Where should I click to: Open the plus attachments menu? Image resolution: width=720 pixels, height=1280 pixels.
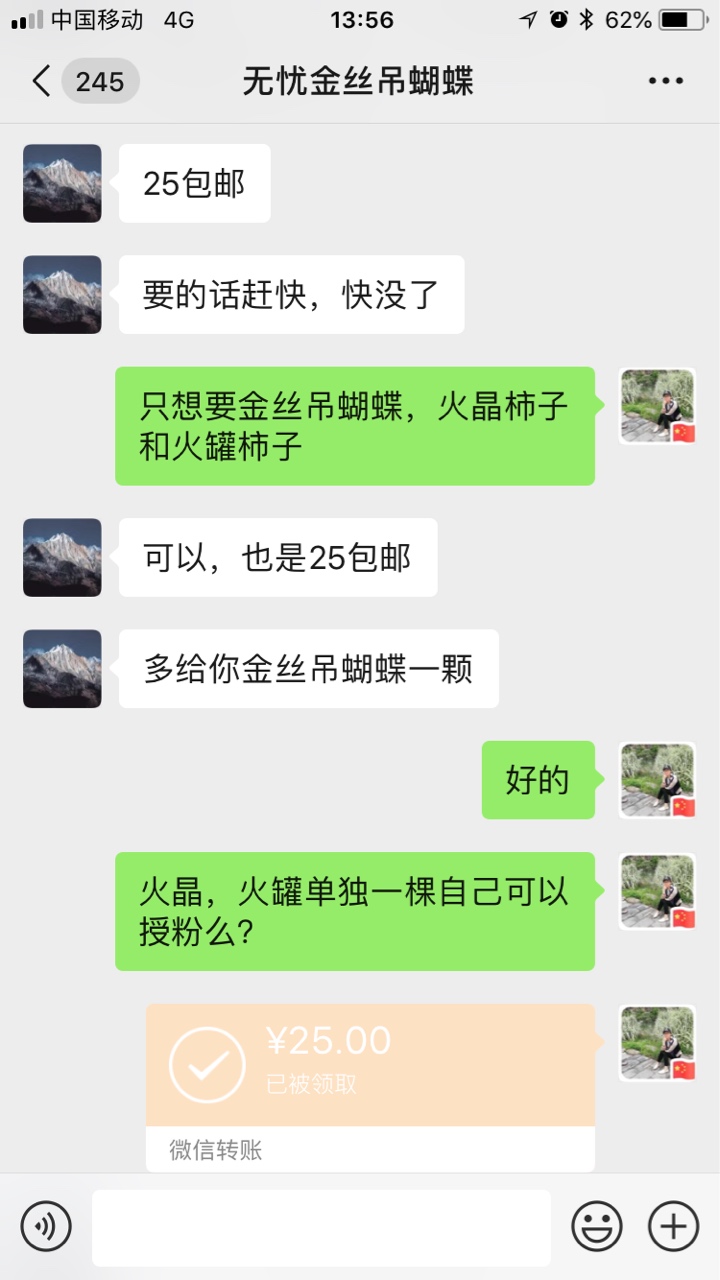pos(673,1226)
